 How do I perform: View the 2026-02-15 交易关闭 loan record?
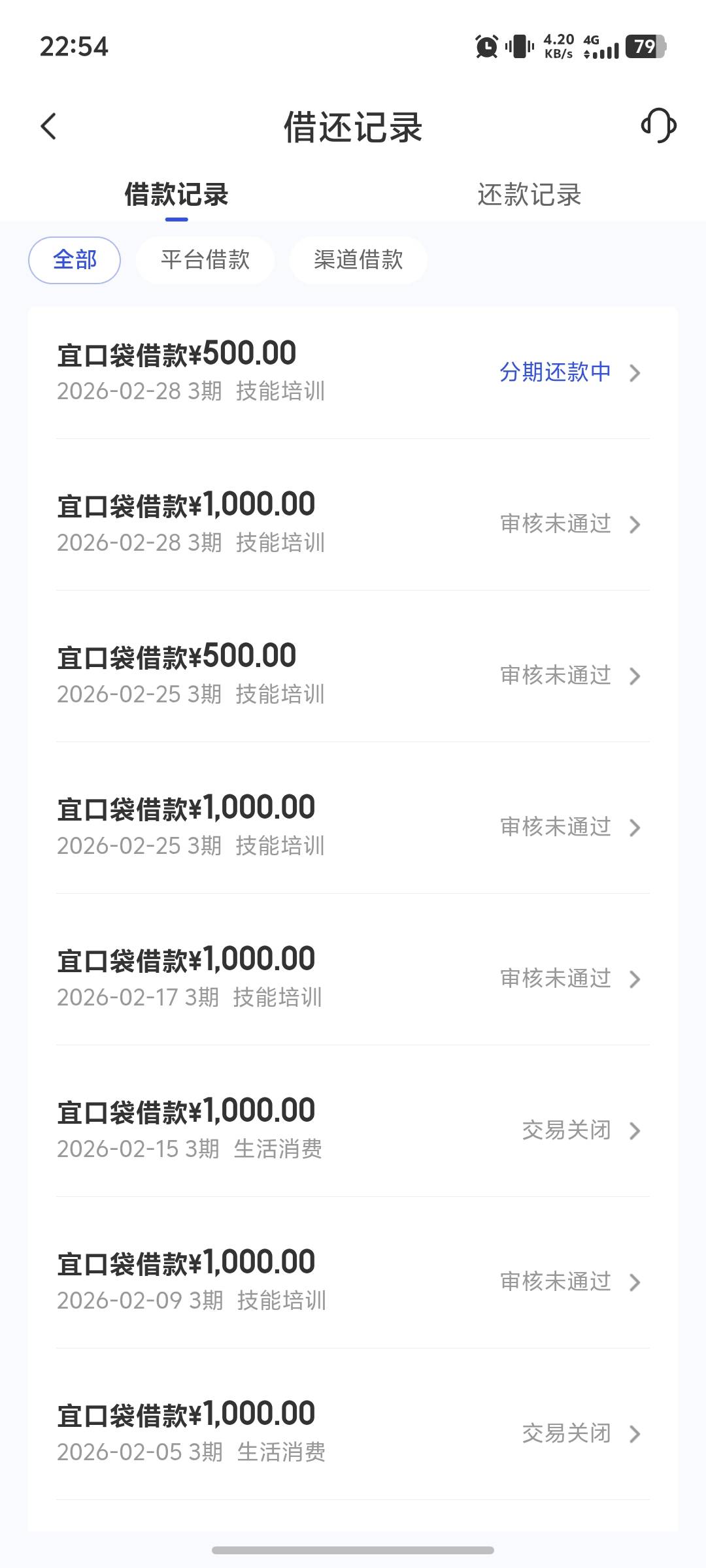pos(353,1130)
